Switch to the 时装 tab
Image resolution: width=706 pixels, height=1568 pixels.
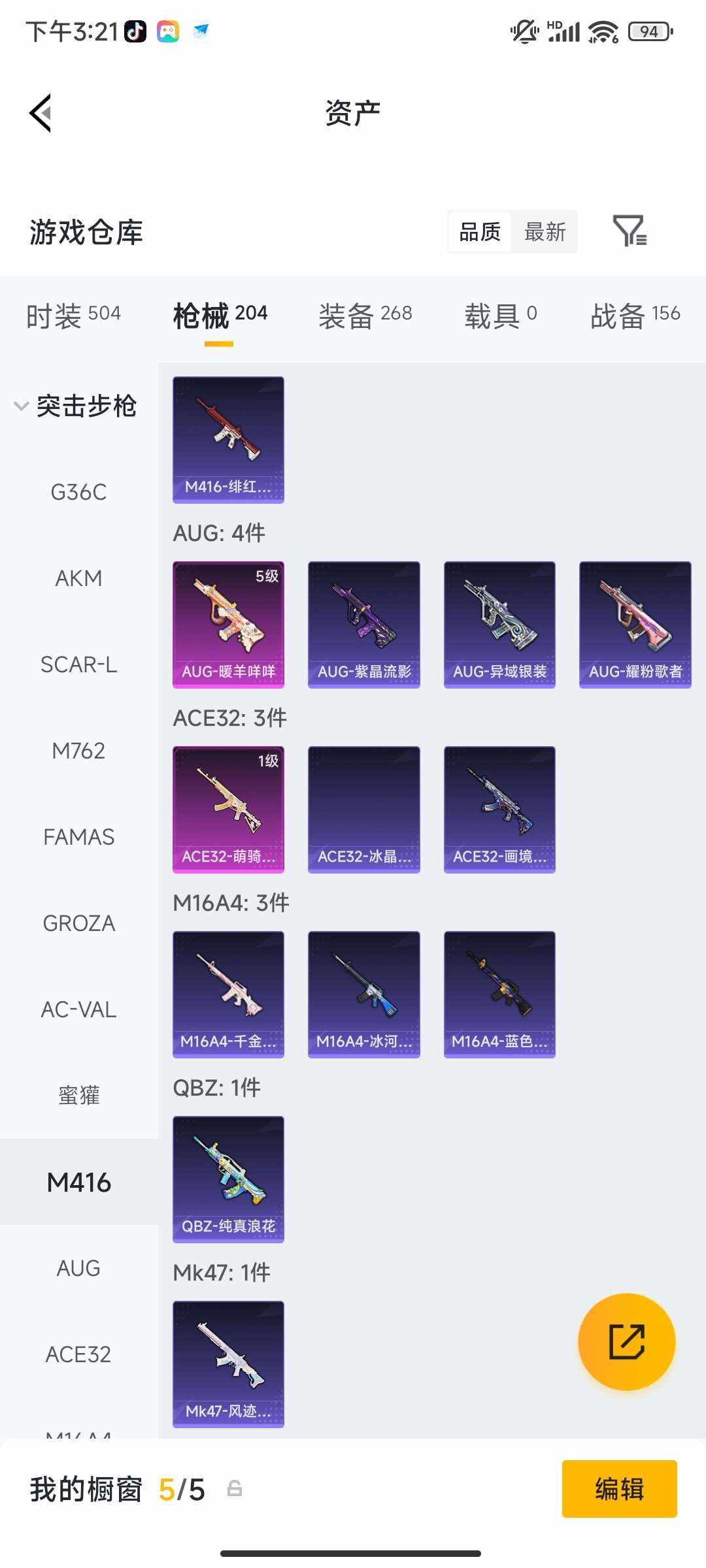tap(73, 316)
